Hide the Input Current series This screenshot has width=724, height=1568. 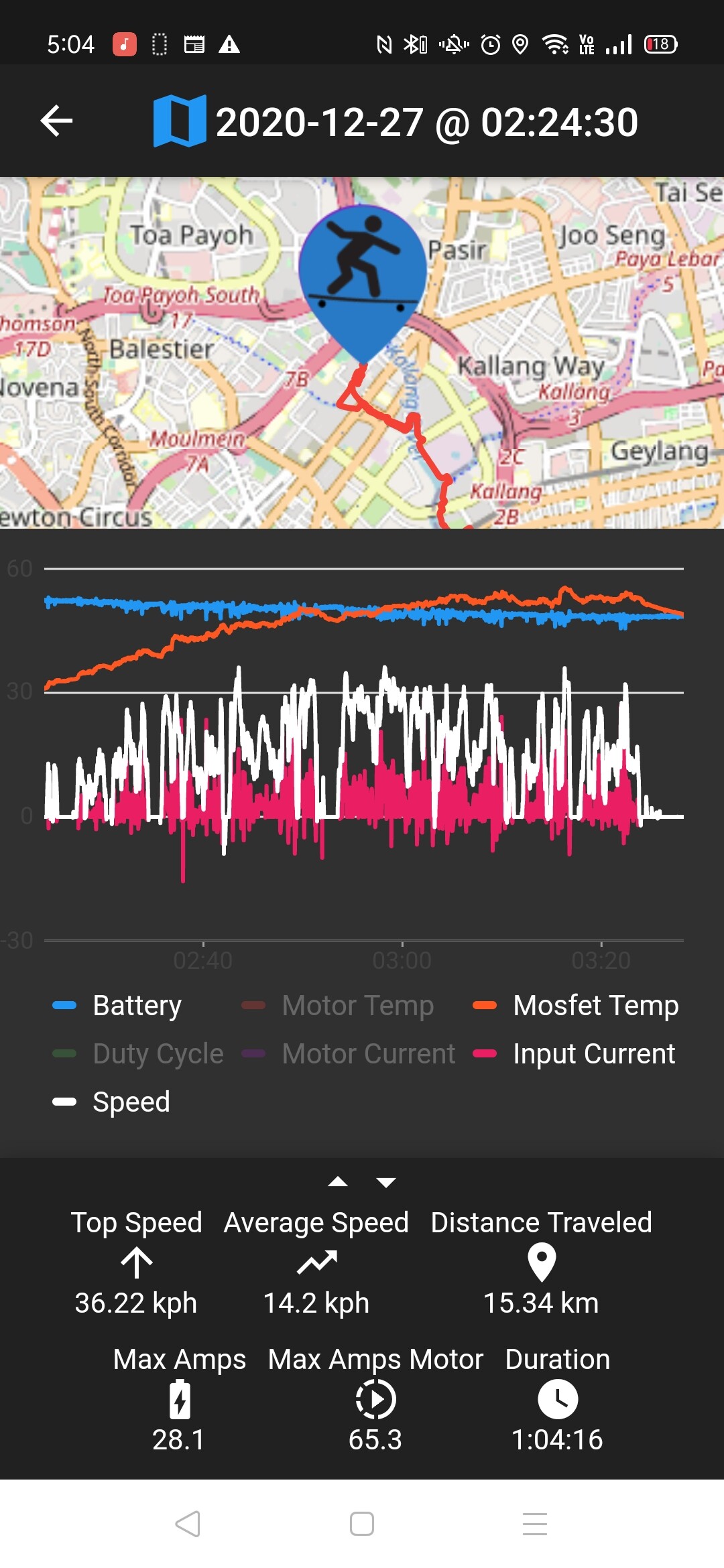click(x=574, y=1053)
